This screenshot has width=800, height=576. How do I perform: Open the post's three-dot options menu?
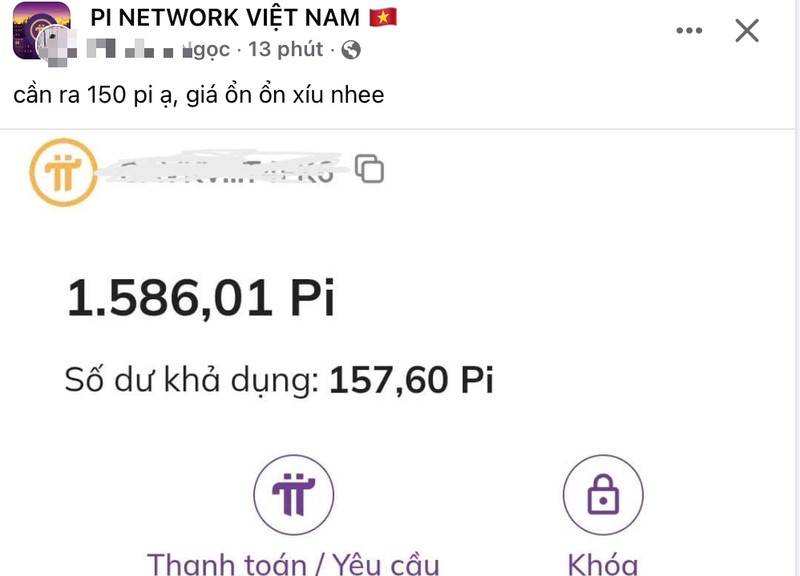pos(689,30)
